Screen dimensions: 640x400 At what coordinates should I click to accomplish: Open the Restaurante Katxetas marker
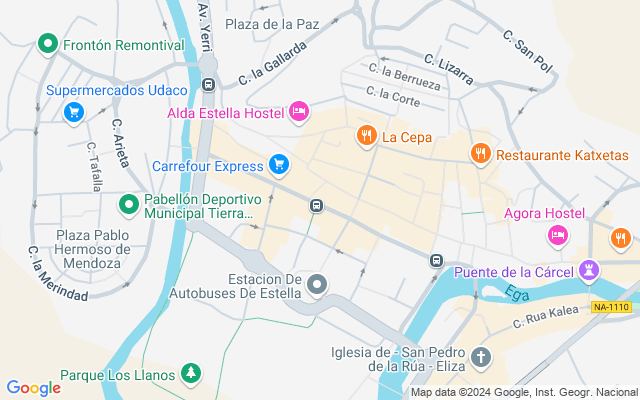[x=480, y=154]
